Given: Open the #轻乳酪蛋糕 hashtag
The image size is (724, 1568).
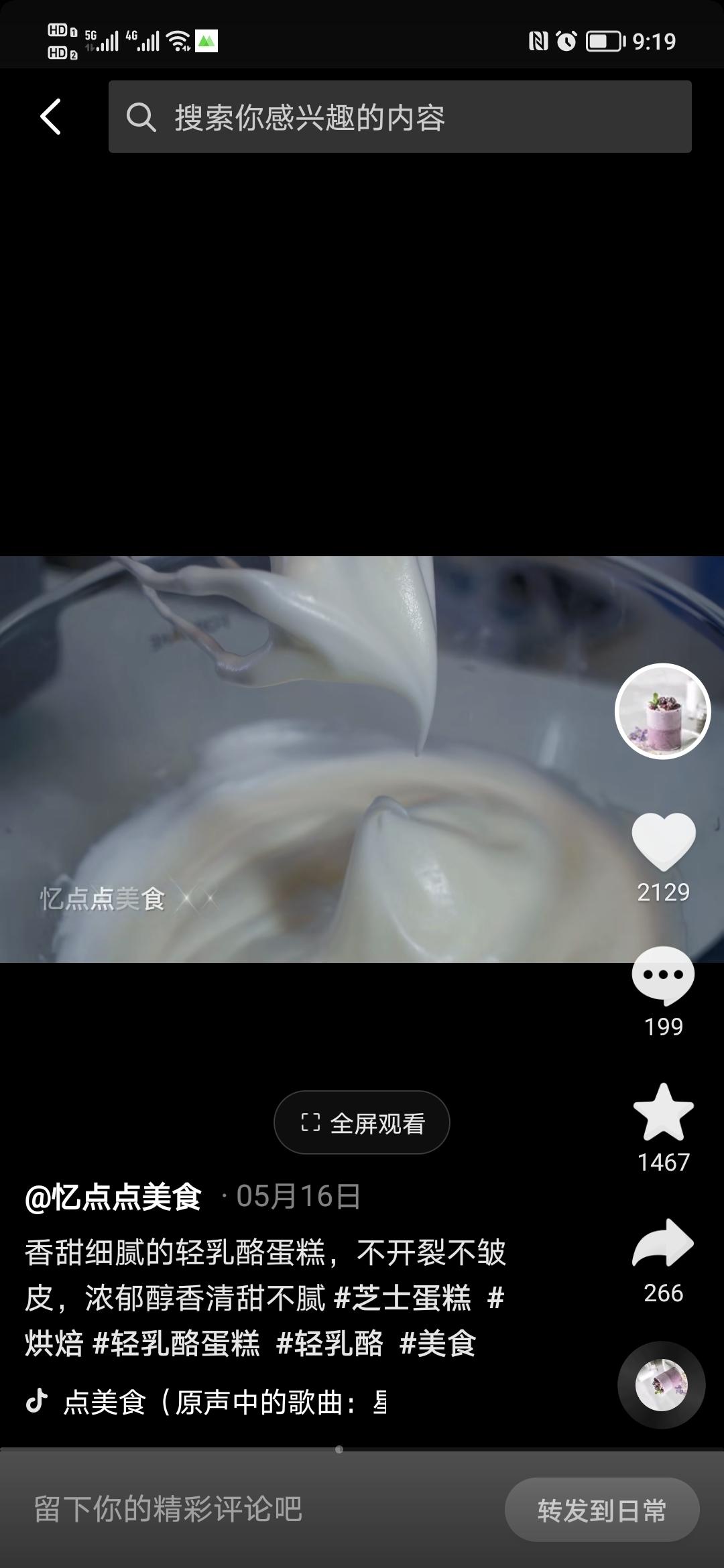Looking at the screenshot, I should pyautogui.click(x=176, y=1344).
